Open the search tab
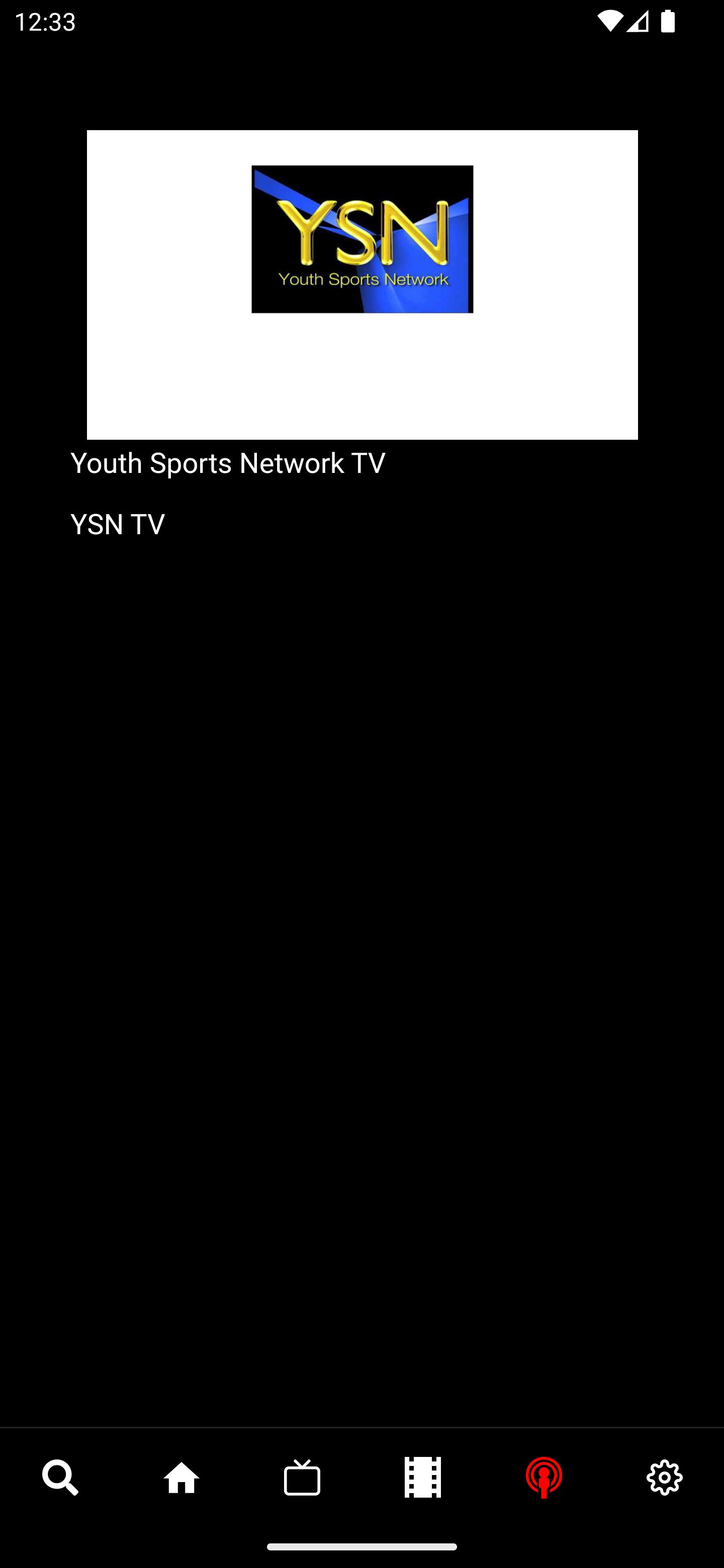The image size is (724, 1568). pos(60,1478)
